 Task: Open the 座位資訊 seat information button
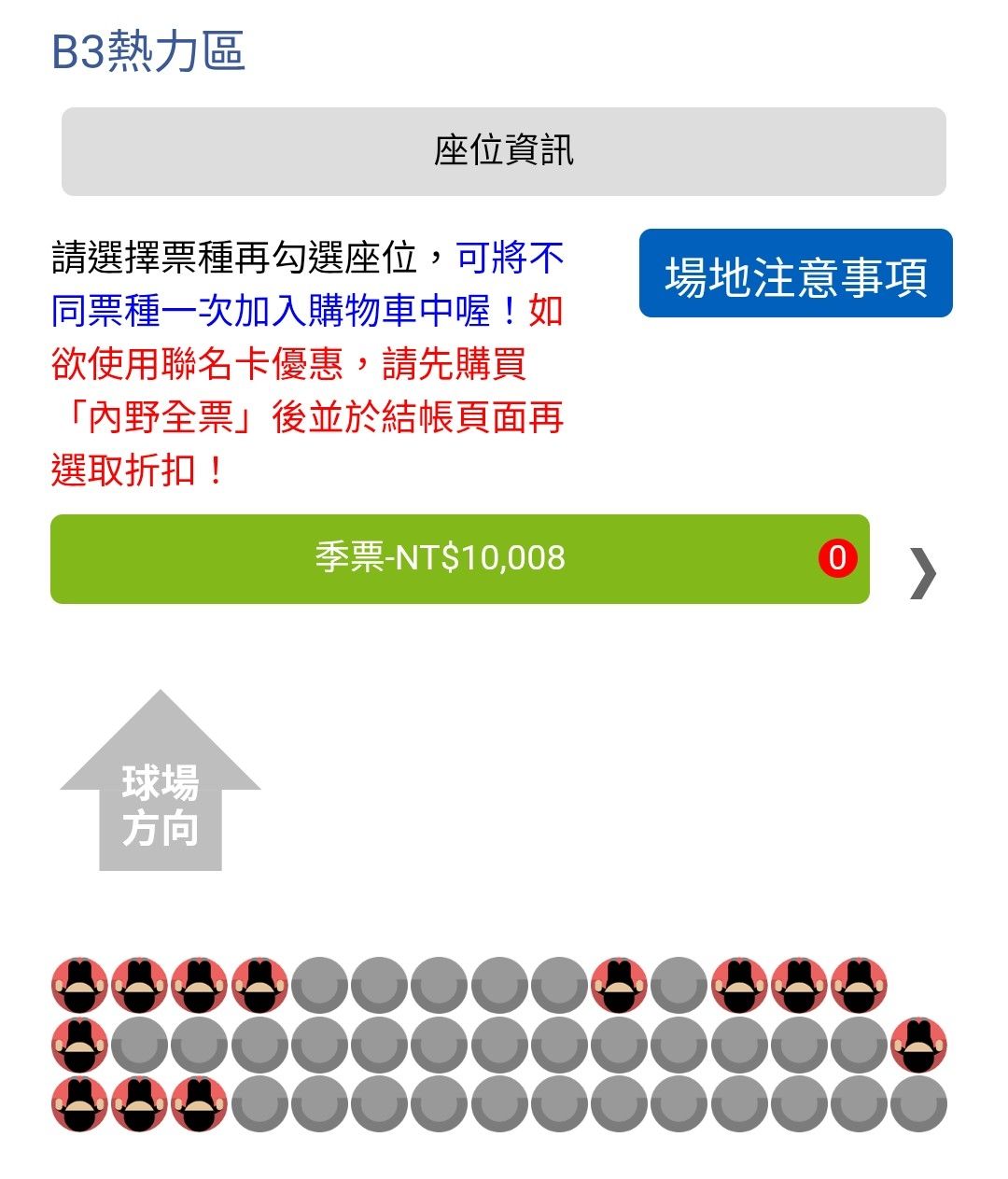503,151
